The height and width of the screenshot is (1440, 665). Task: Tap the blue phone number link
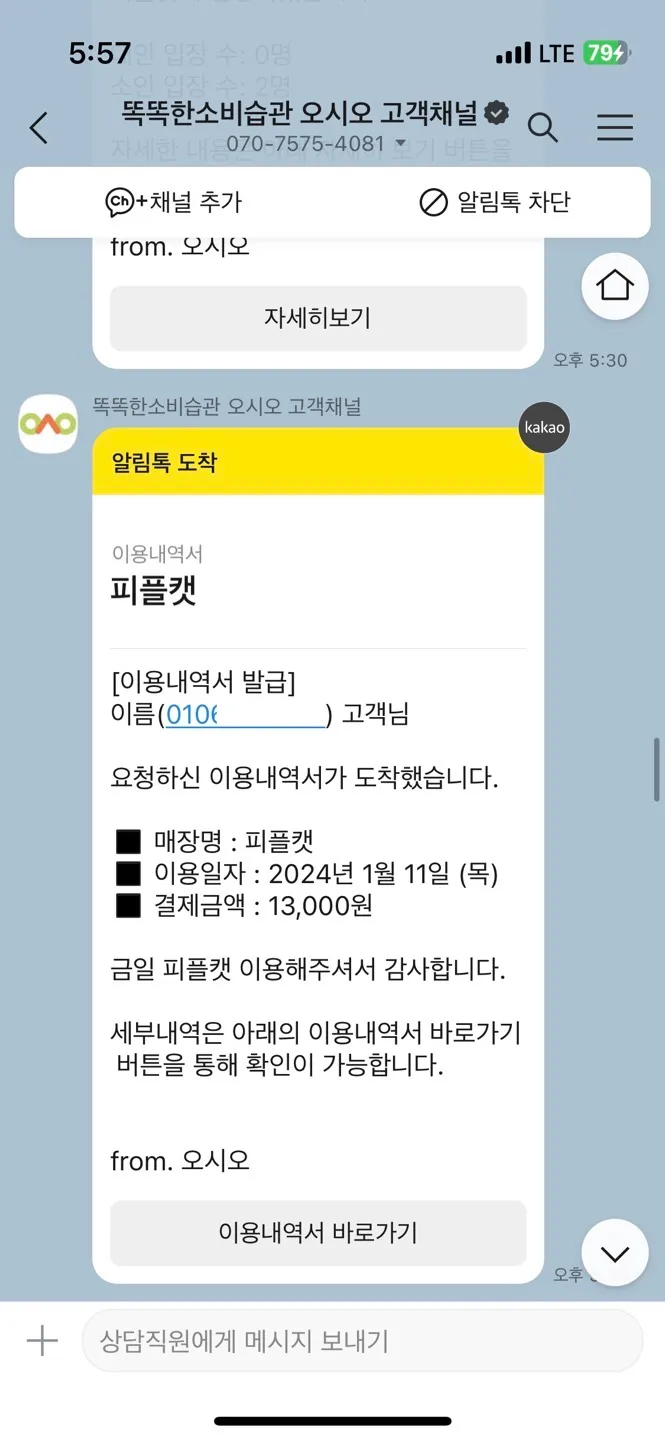pyautogui.click(x=246, y=715)
